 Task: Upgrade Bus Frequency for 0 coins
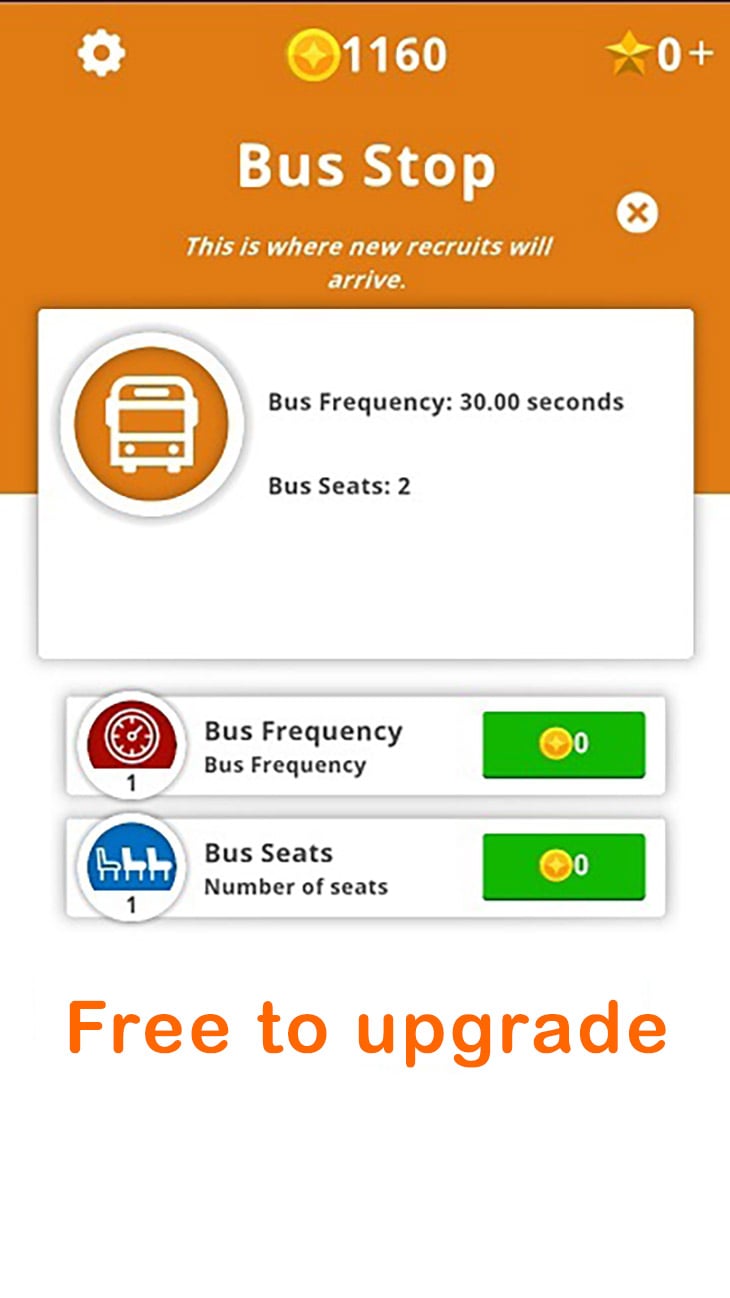pos(563,744)
